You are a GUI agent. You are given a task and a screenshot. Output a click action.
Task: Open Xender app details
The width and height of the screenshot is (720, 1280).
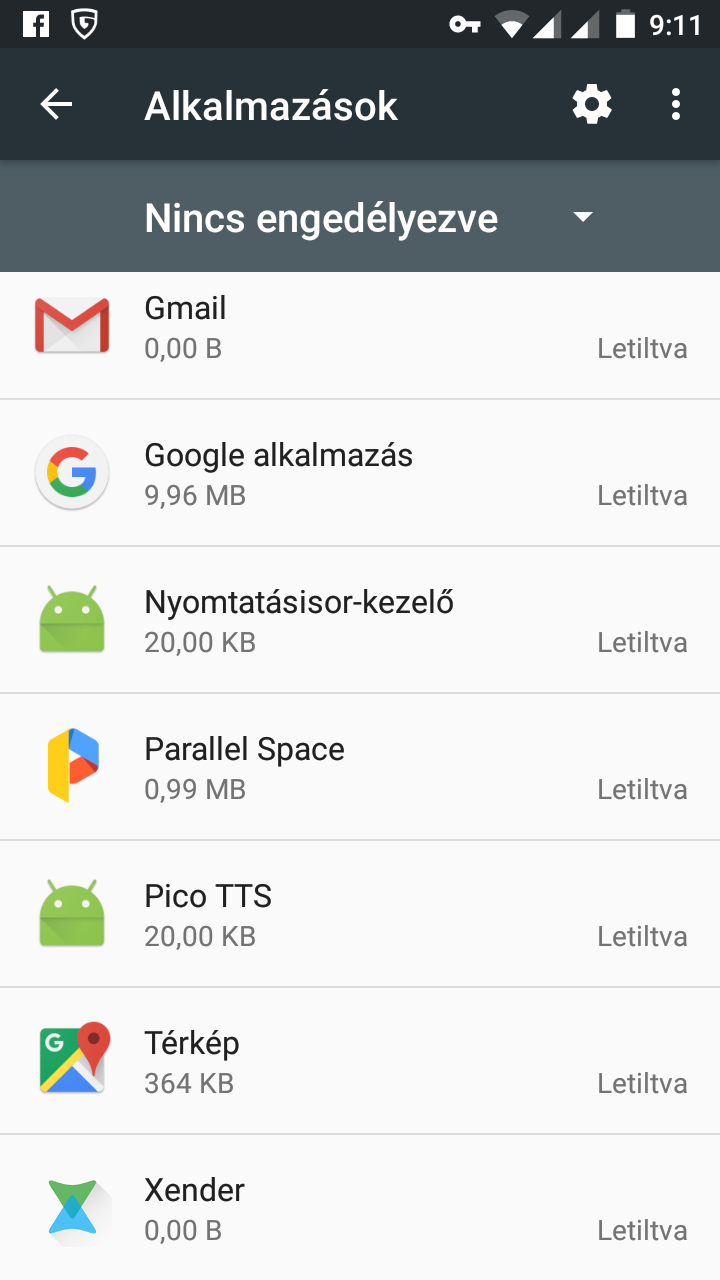tap(360, 1209)
